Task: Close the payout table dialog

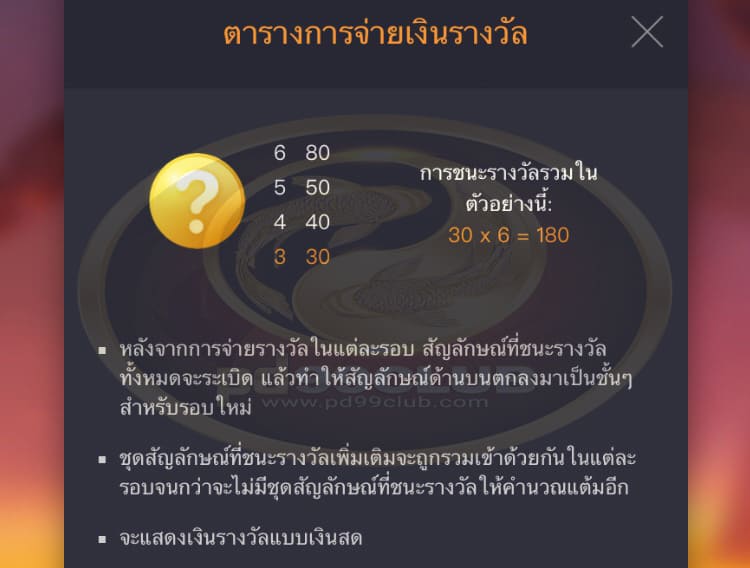Action: point(647,33)
